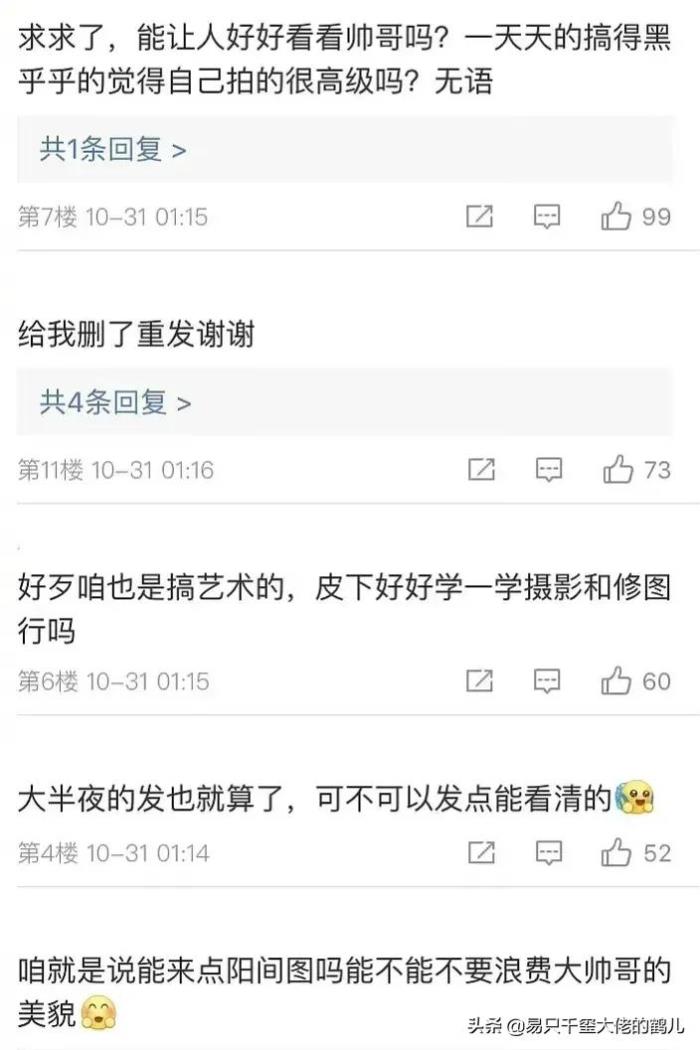Screen dimensions: 700x1050
Task: Reply to the 第7楼 comment
Action: point(547,216)
